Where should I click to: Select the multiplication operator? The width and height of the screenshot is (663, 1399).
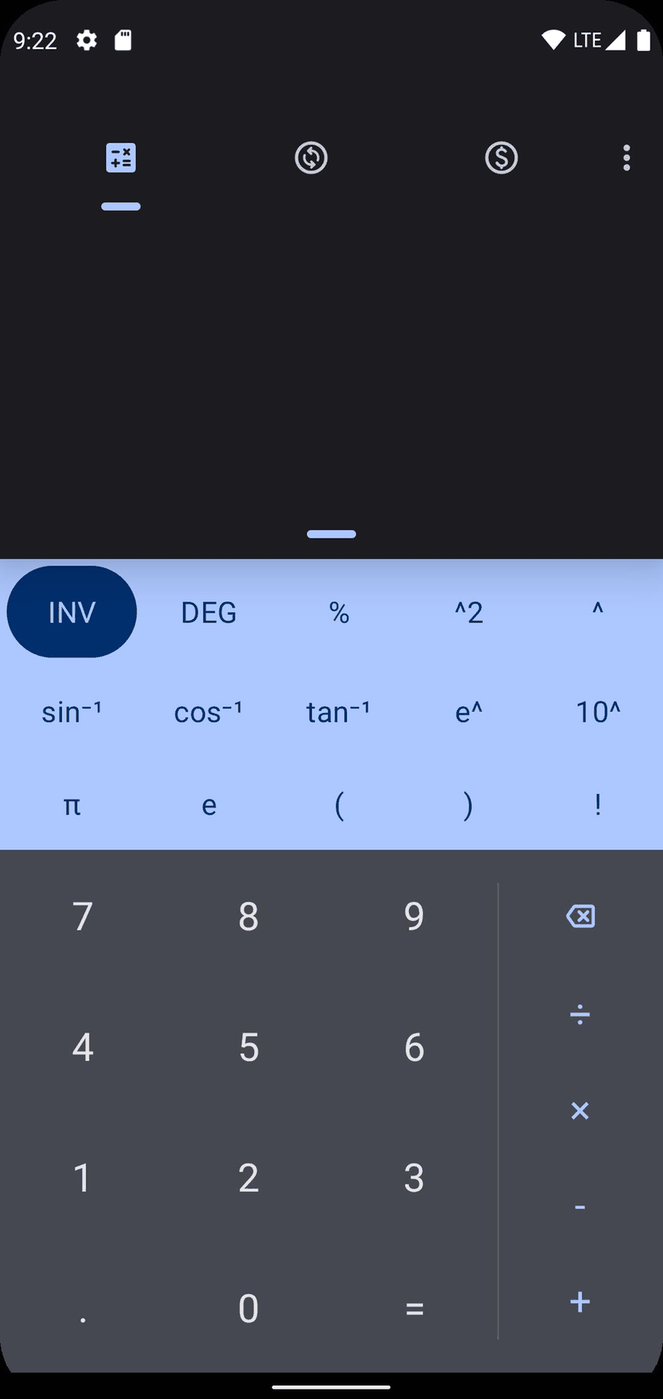click(x=580, y=1111)
